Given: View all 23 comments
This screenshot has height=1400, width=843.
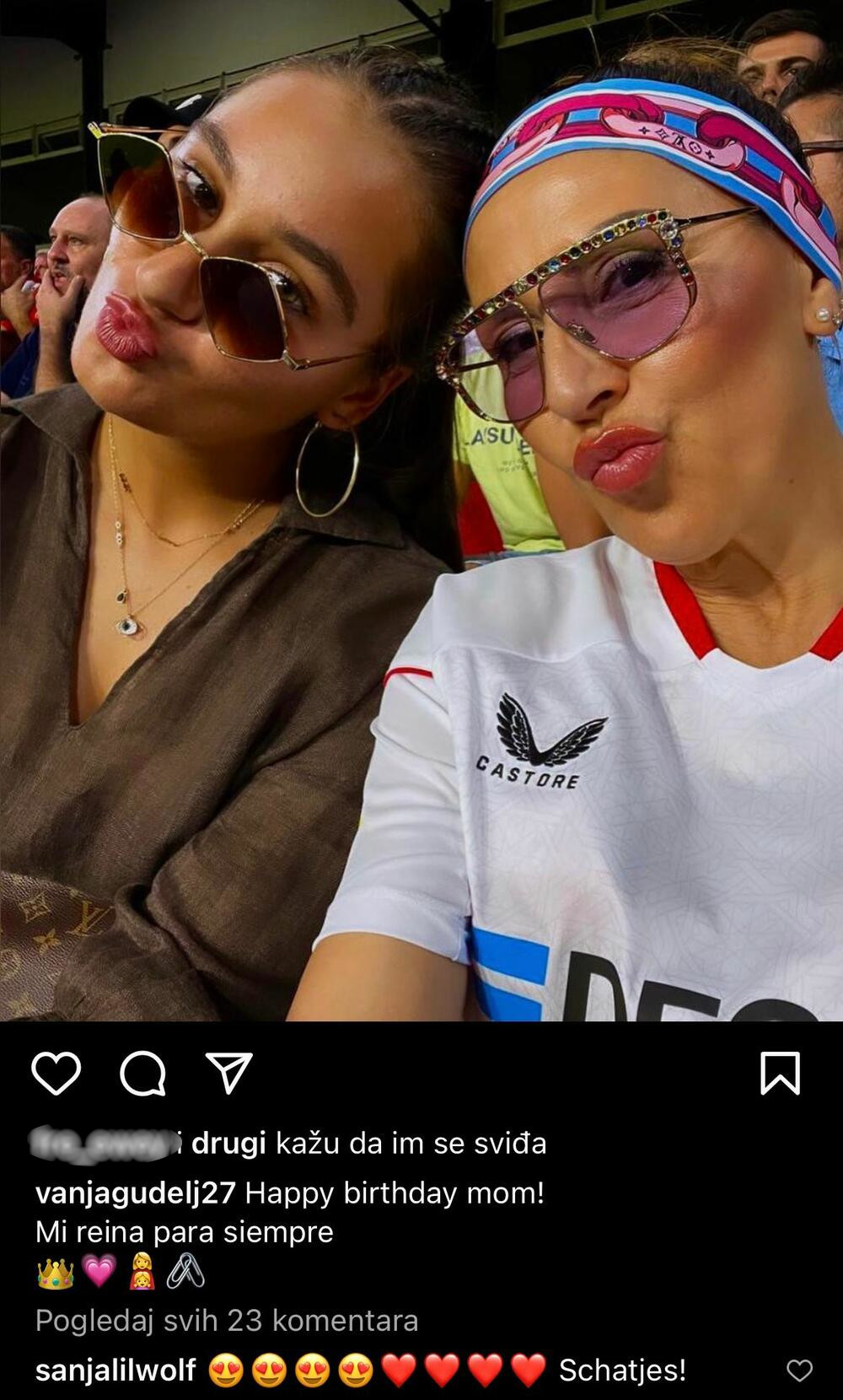Looking at the screenshot, I should tap(227, 1320).
